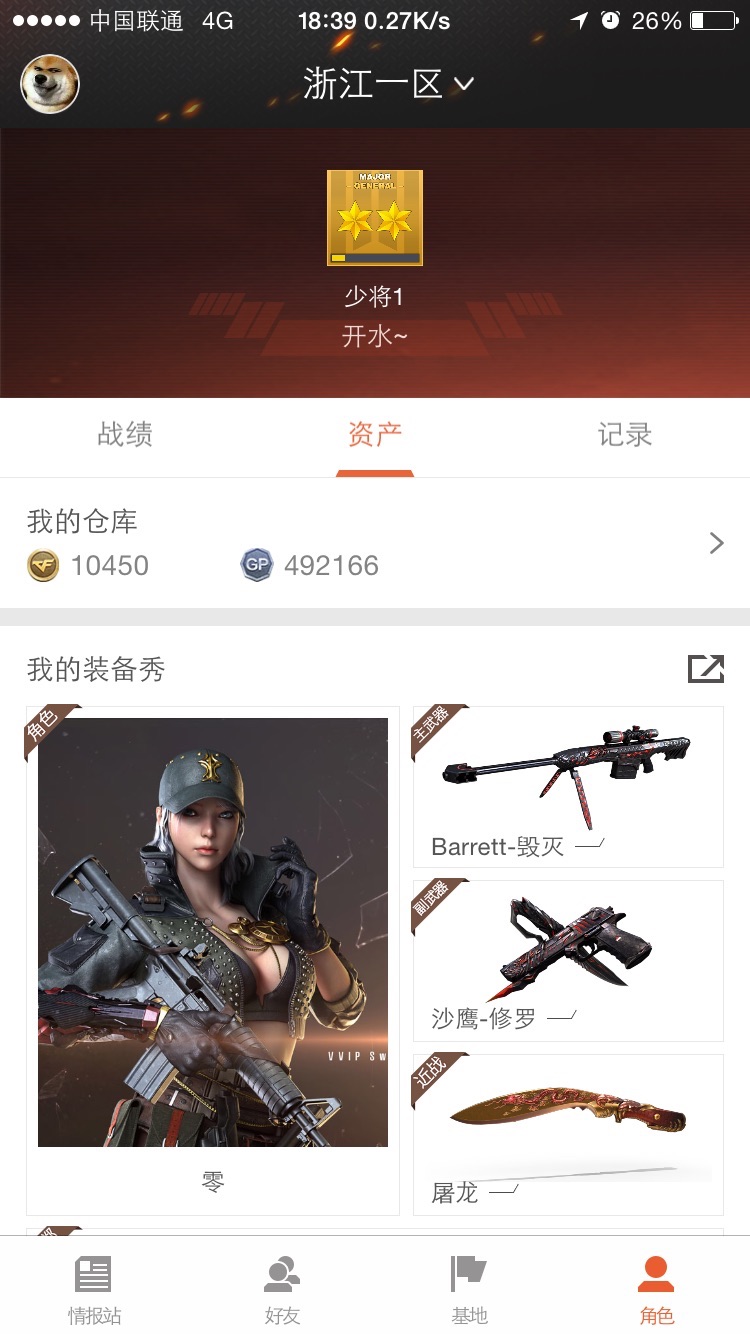Switch to the 记录 tab

[x=625, y=435]
